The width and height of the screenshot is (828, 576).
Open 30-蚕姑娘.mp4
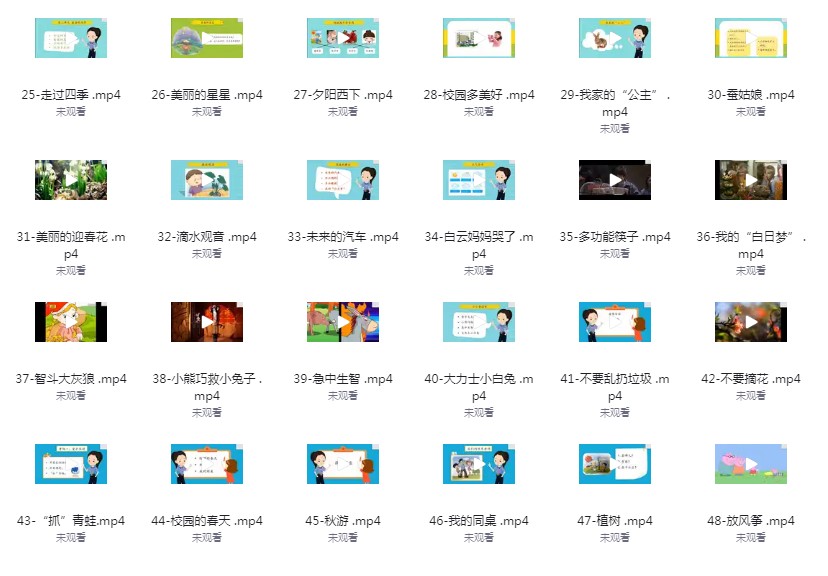click(751, 38)
